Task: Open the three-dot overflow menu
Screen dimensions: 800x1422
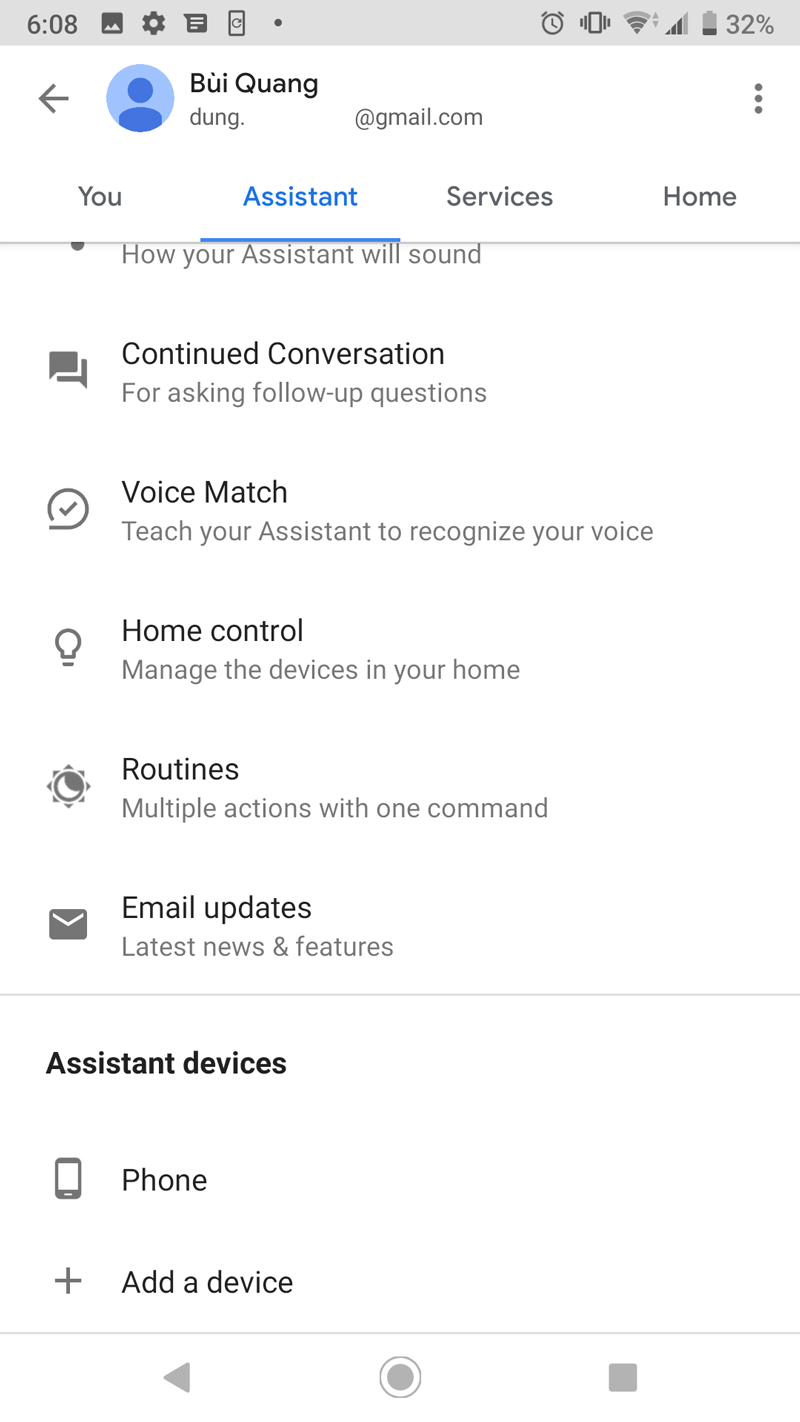Action: point(758,98)
